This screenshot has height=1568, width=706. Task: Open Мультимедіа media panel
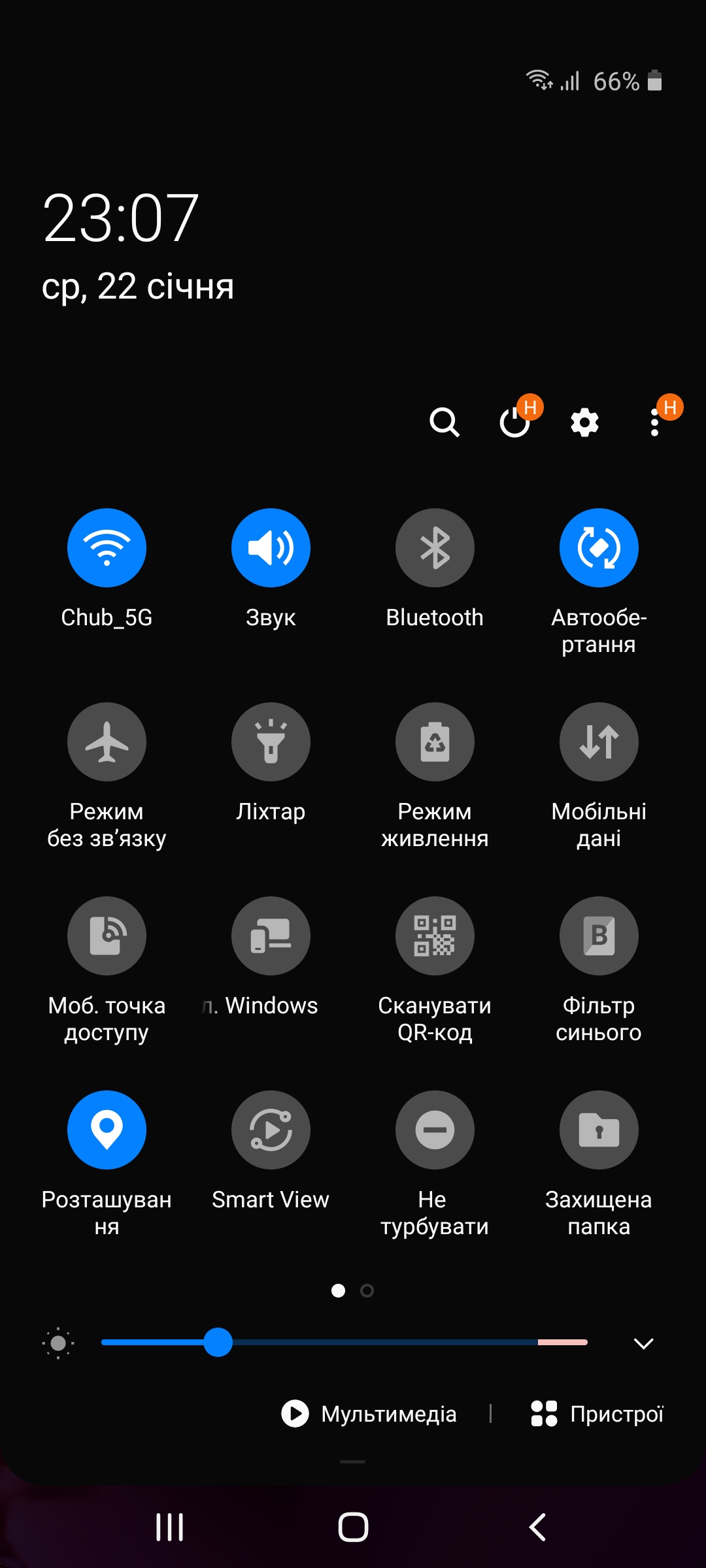point(369,1414)
